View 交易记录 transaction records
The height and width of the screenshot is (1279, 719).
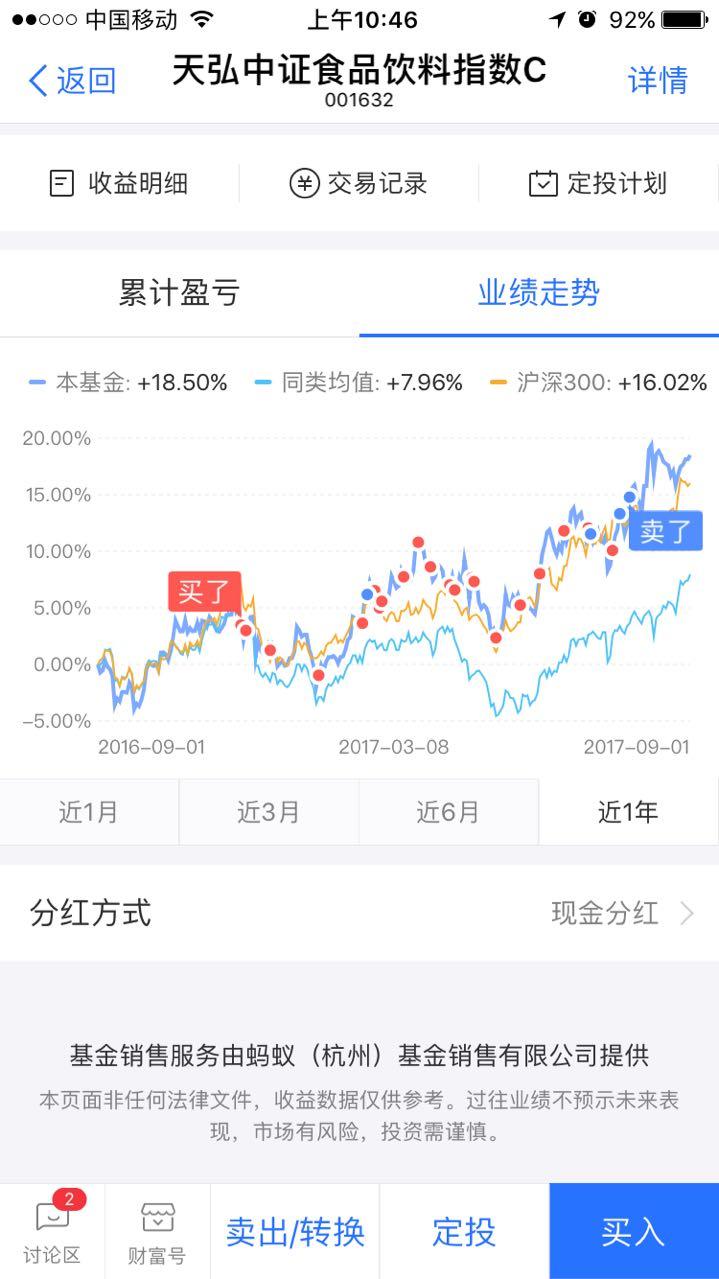(359, 184)
